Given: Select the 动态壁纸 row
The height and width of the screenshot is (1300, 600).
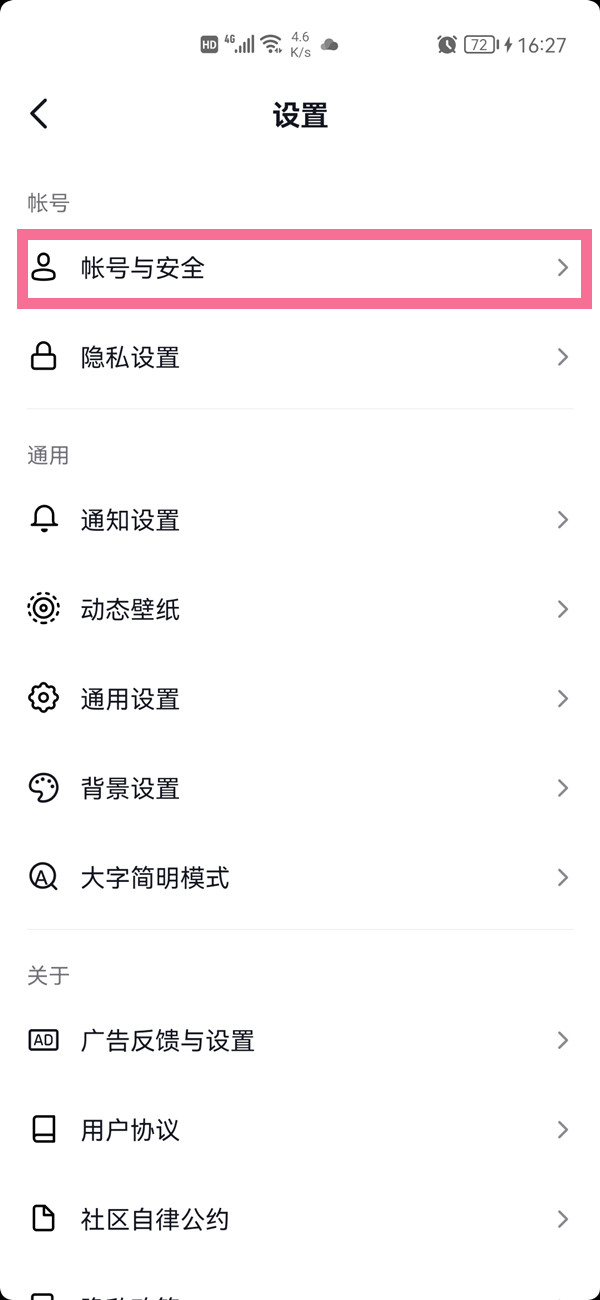Looking at the screenshot, I should pos(299,609).
